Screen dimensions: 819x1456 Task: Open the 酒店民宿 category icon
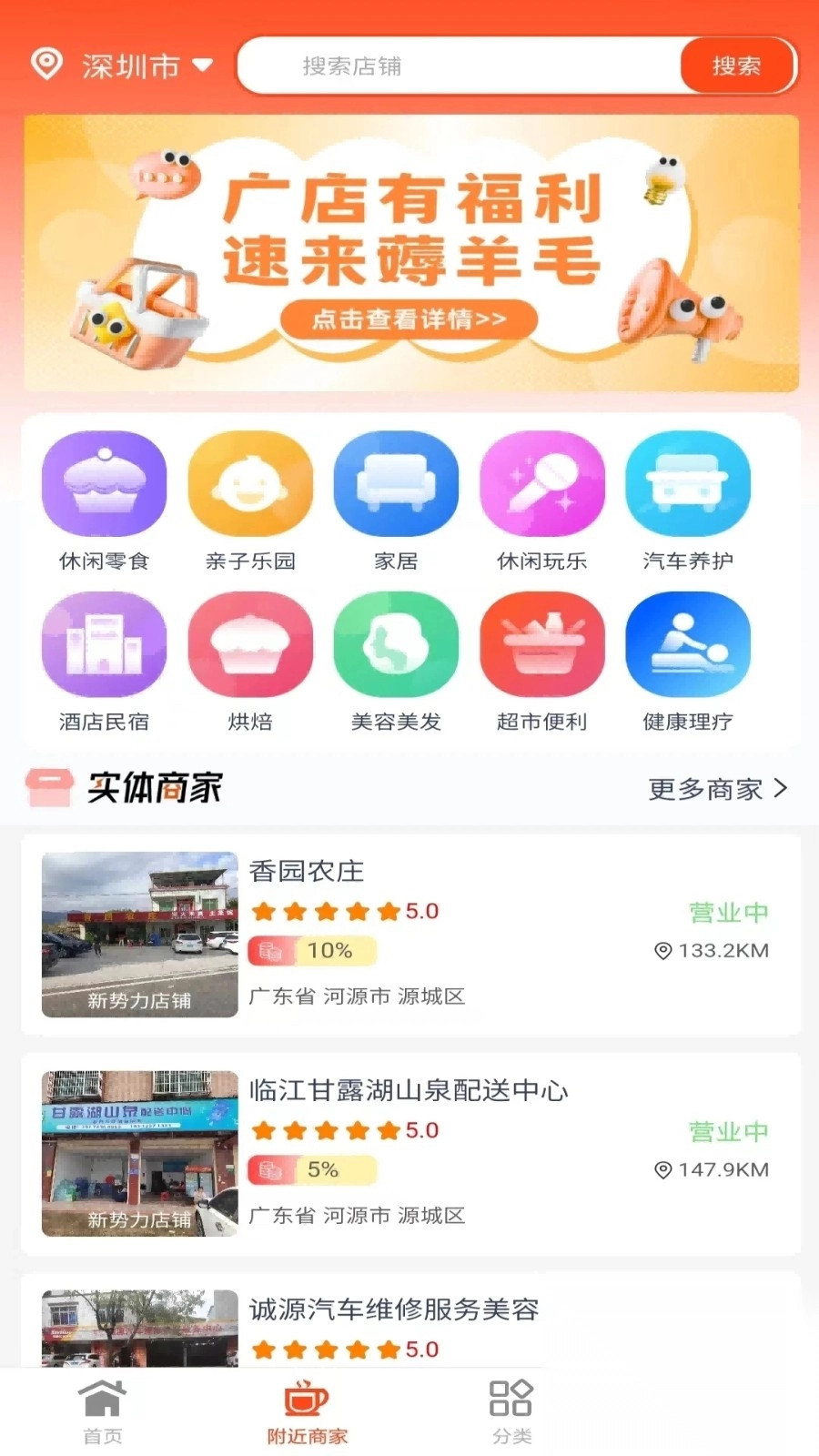coord(104,646)
